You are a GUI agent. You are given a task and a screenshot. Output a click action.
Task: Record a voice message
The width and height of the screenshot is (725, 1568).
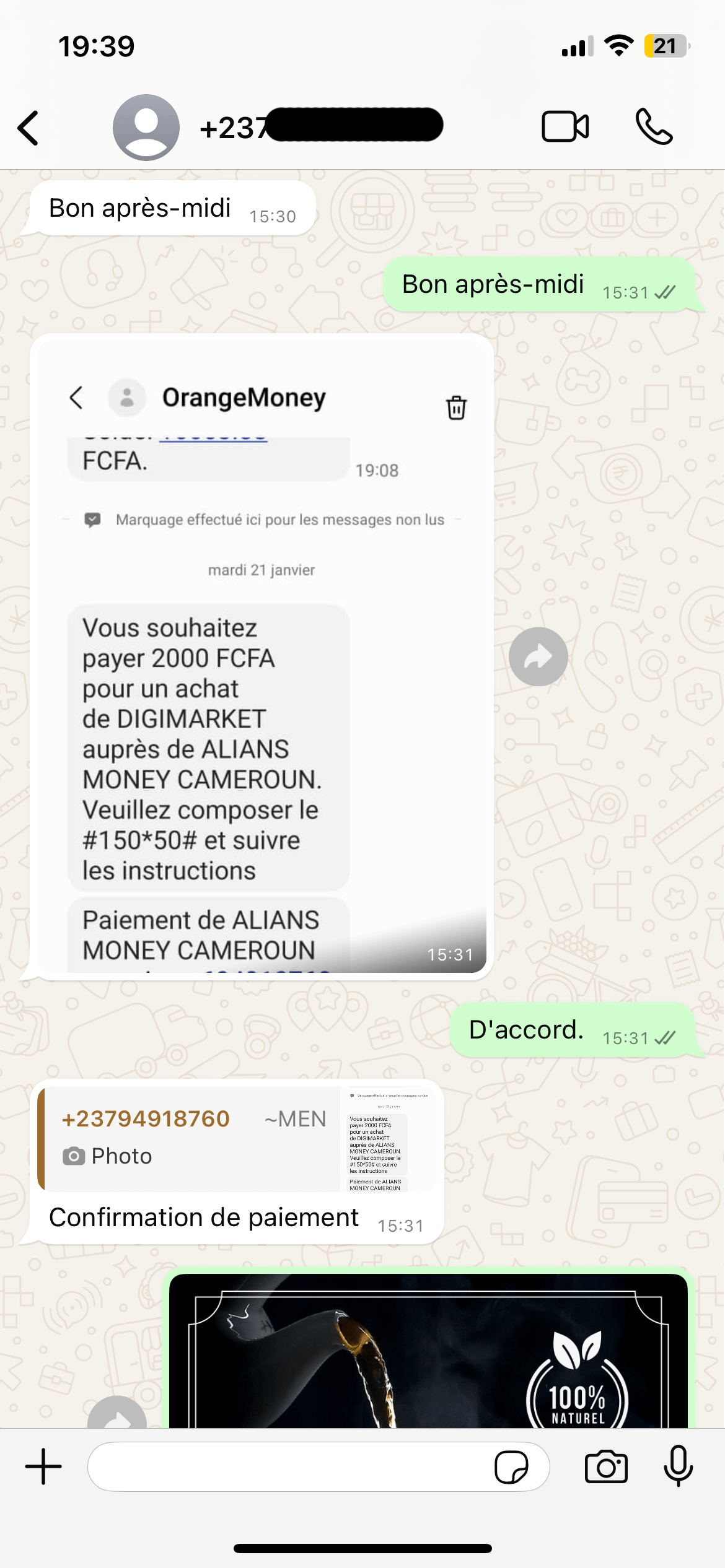(x=678, y=1466)
